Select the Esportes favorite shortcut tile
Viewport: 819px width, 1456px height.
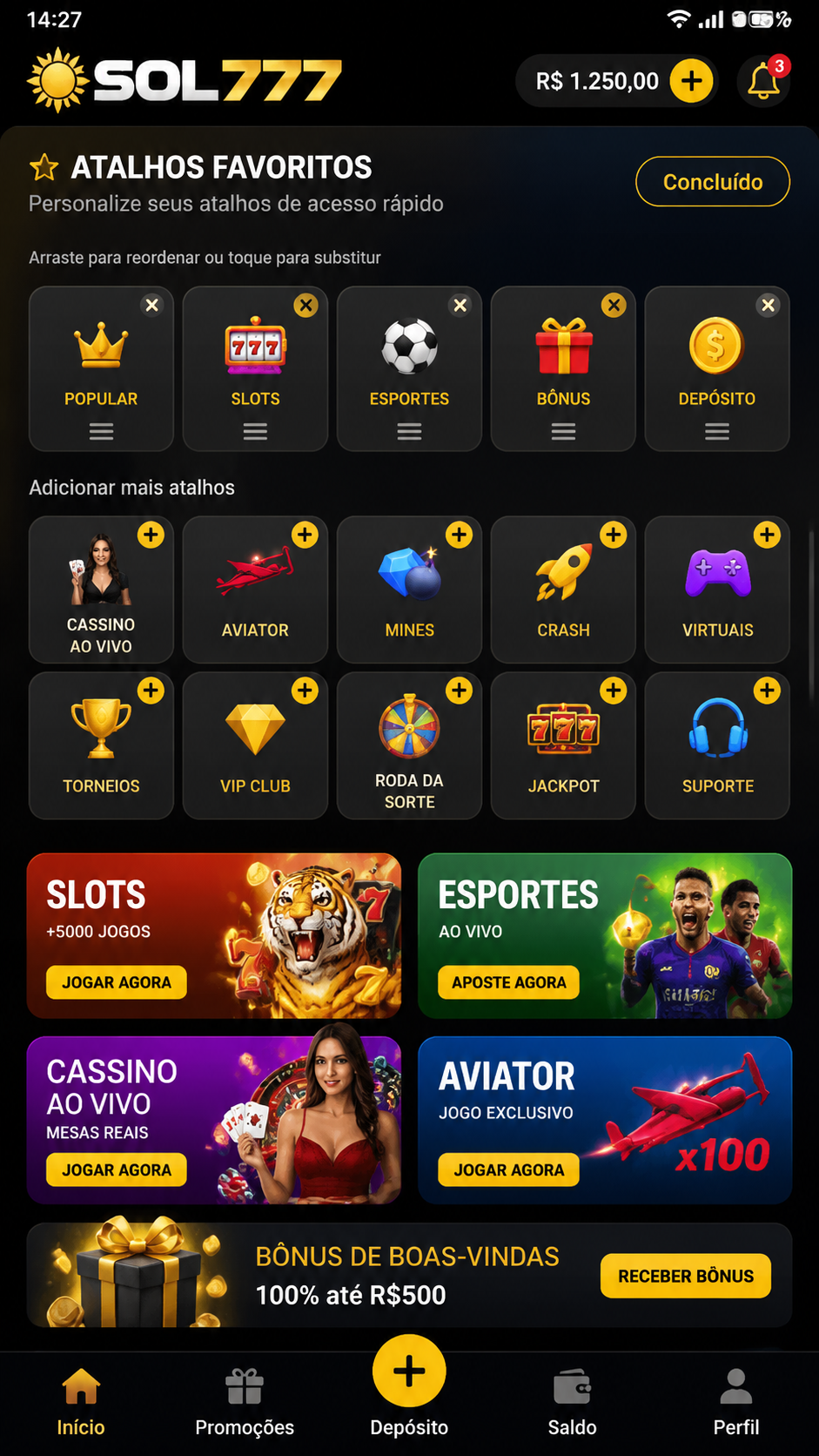tap(409, 368)
